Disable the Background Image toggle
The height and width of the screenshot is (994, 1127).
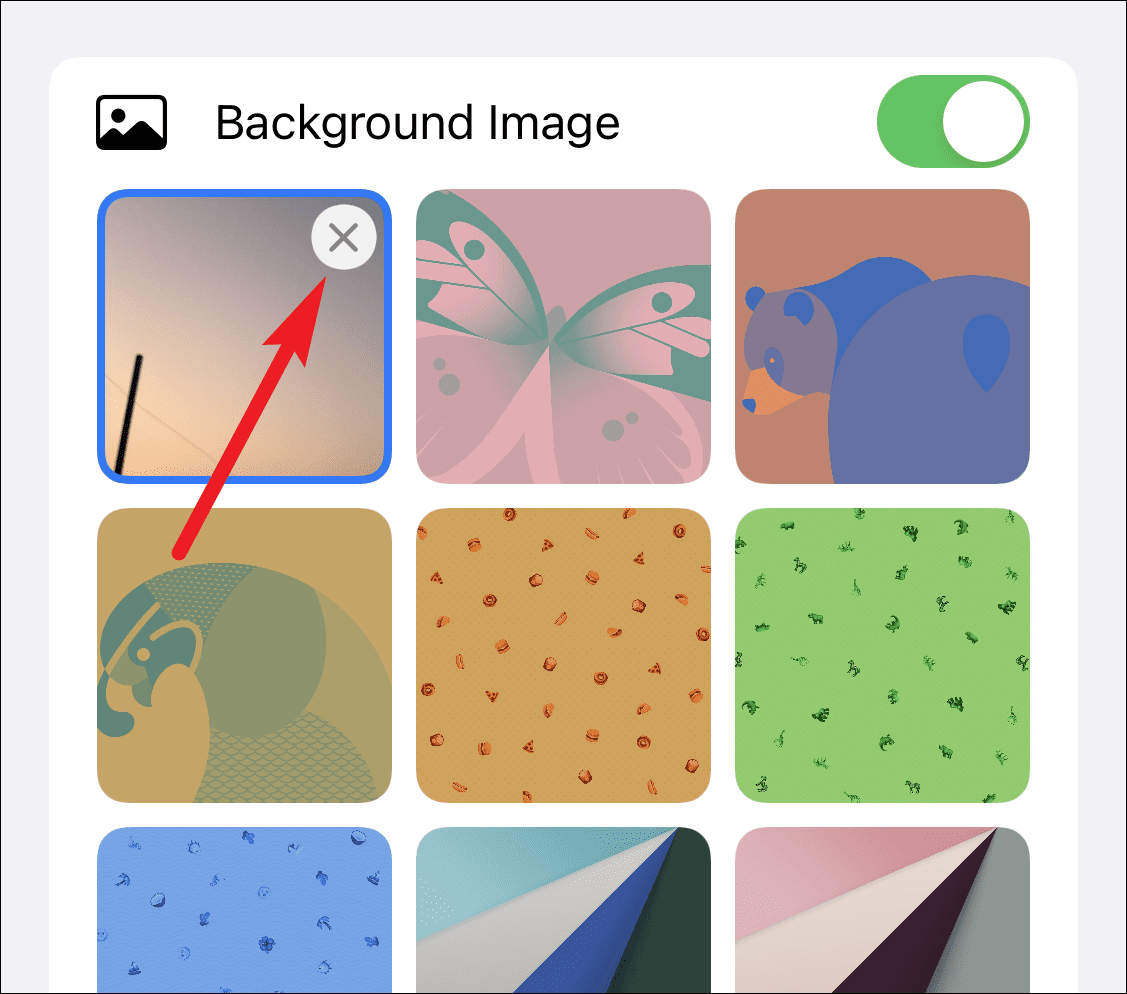point(952,123)
